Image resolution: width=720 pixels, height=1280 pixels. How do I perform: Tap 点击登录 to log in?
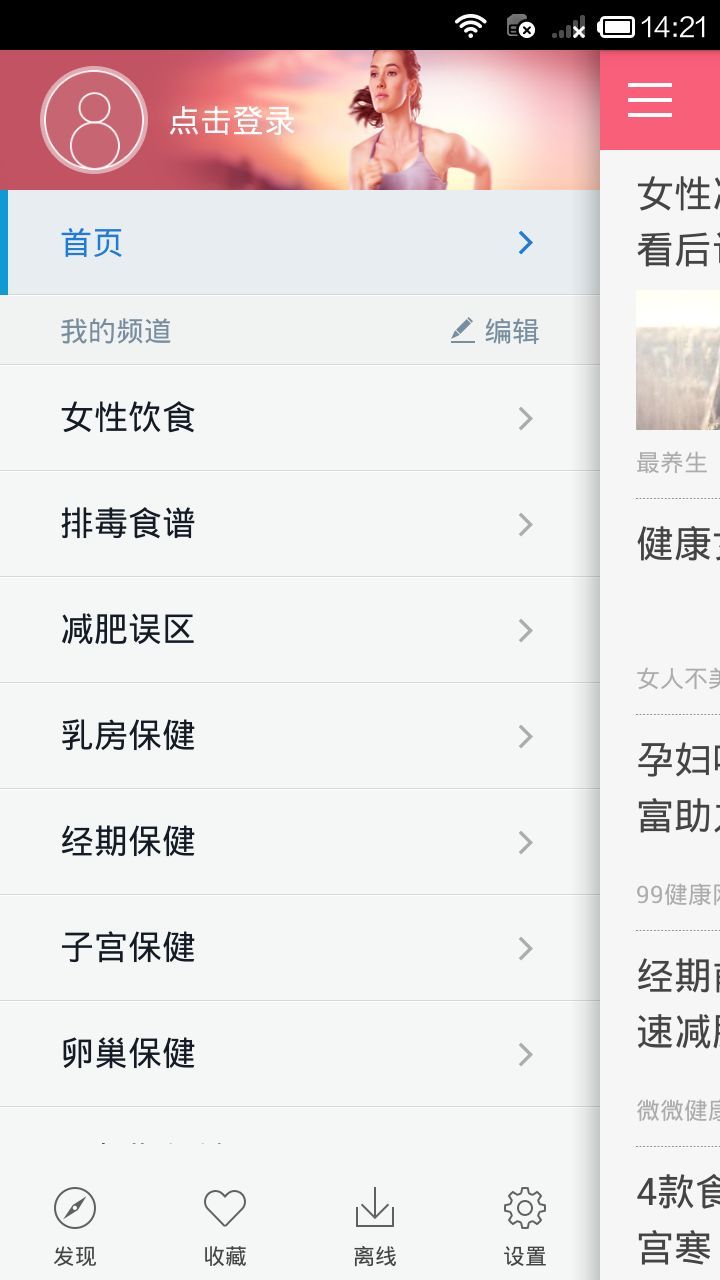coord(232,121)
